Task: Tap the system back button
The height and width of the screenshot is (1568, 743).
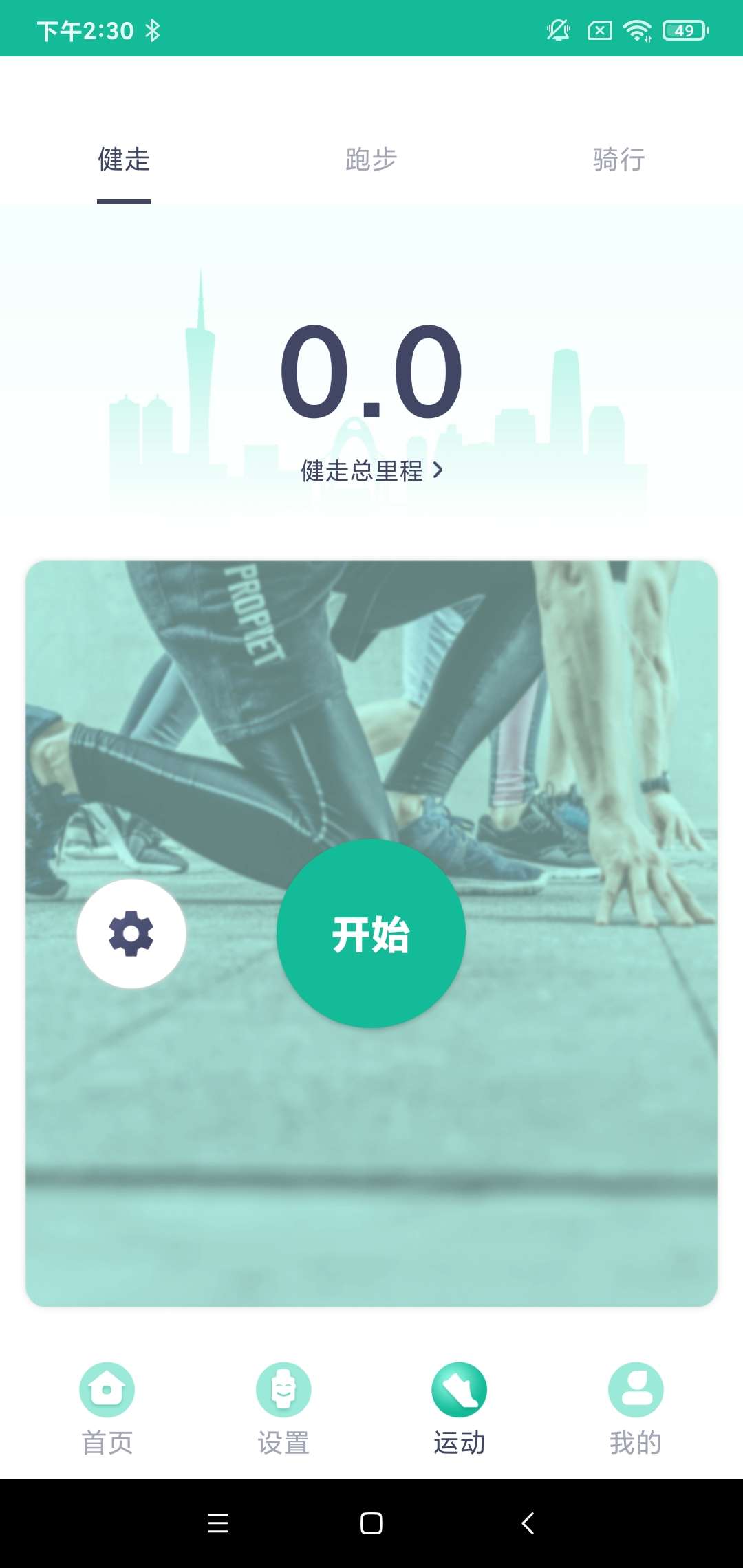Action: [528, 1523]
